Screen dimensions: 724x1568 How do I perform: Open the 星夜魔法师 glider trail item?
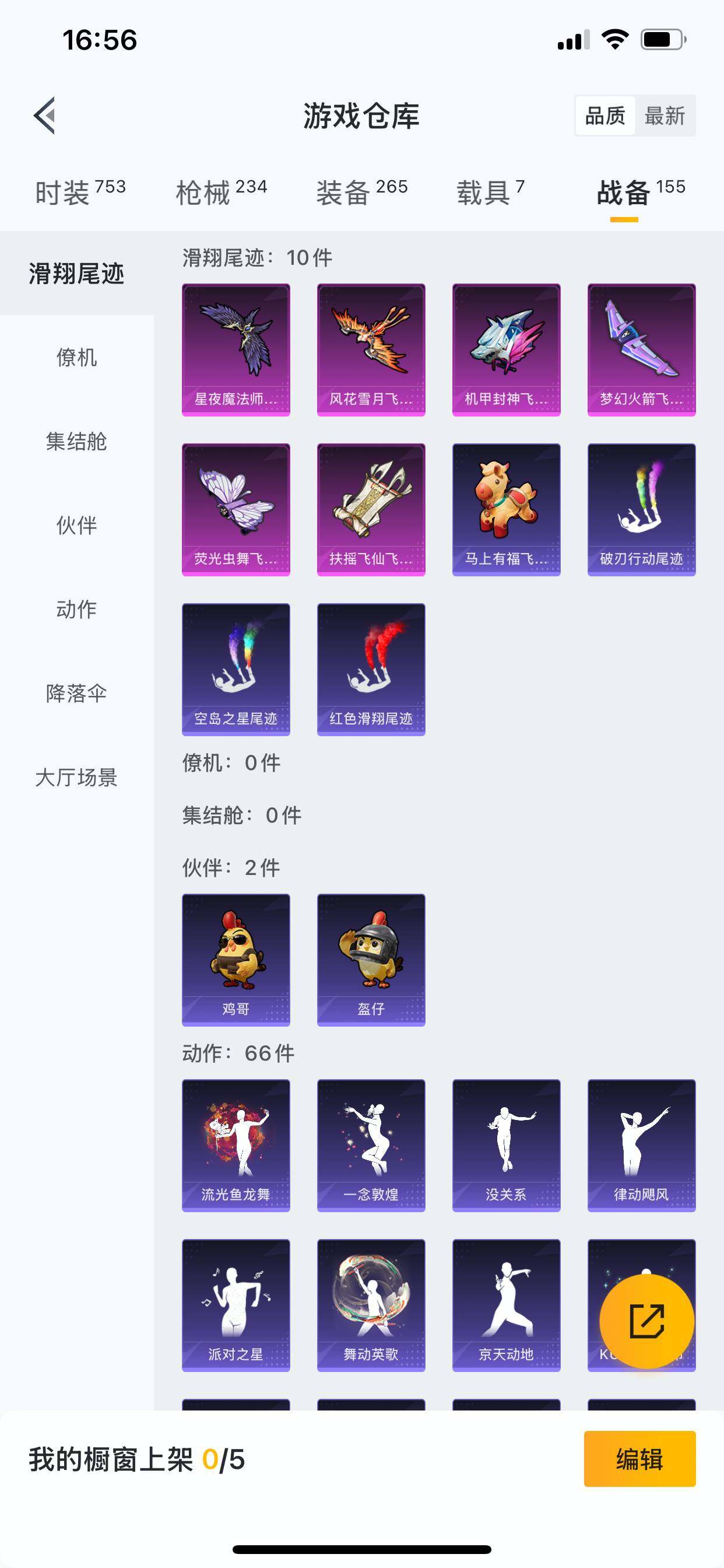coord(236,349)
